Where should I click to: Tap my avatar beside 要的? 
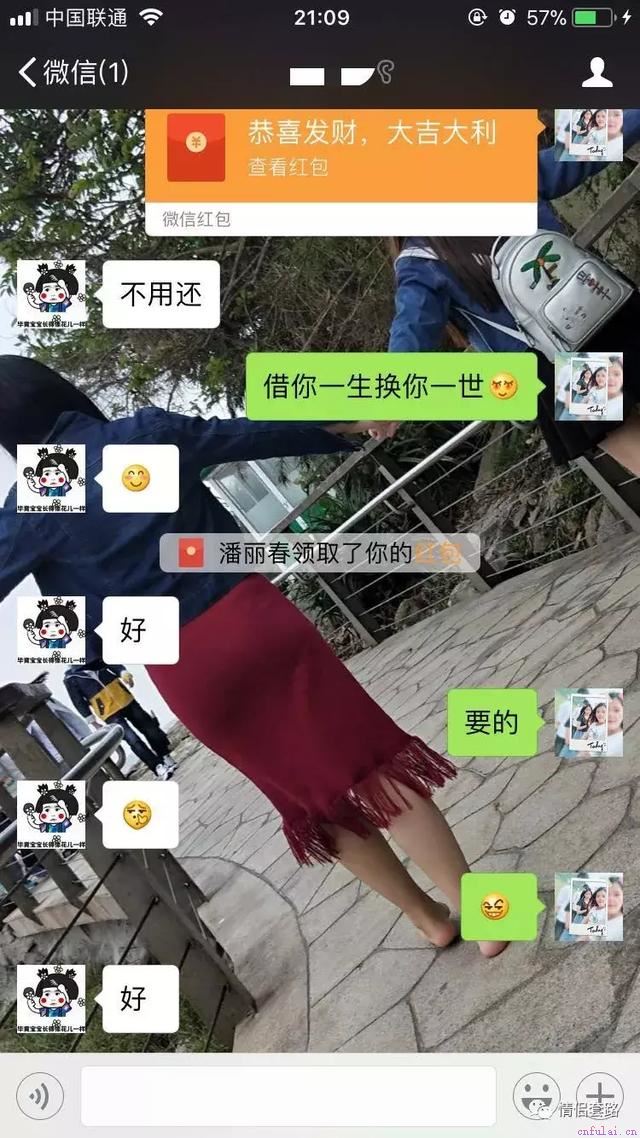[589, 722]
